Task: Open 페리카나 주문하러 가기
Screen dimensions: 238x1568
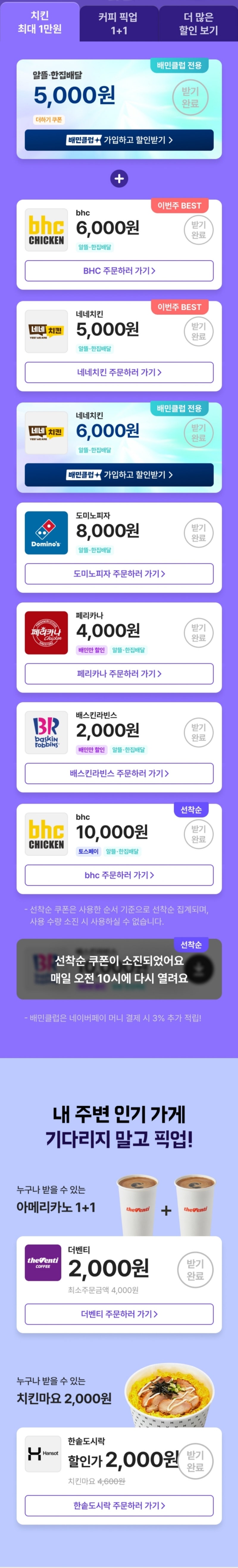Action: click(119, 674)
